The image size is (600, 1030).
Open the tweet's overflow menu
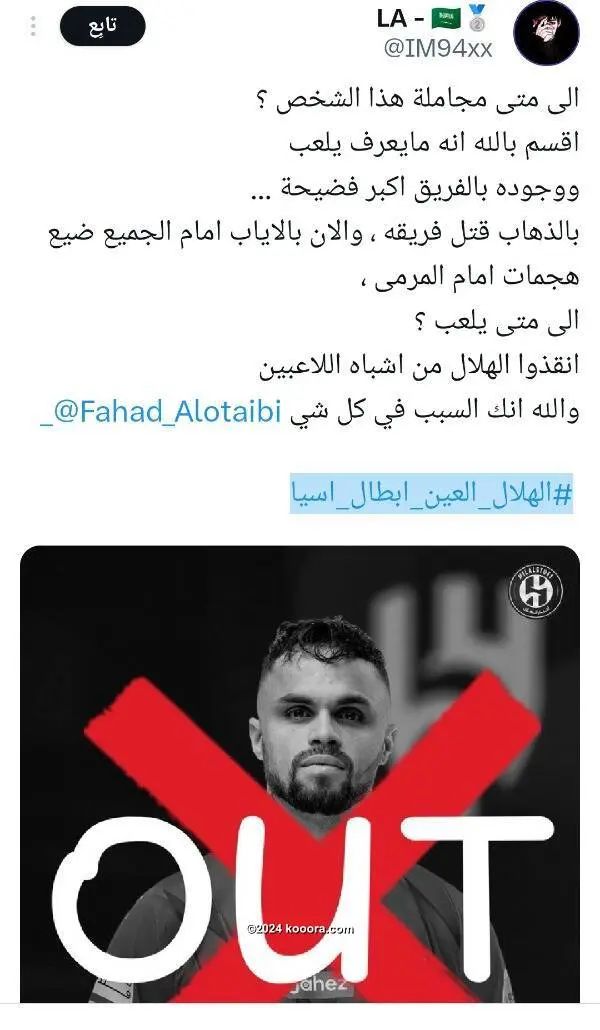[33, 26]
